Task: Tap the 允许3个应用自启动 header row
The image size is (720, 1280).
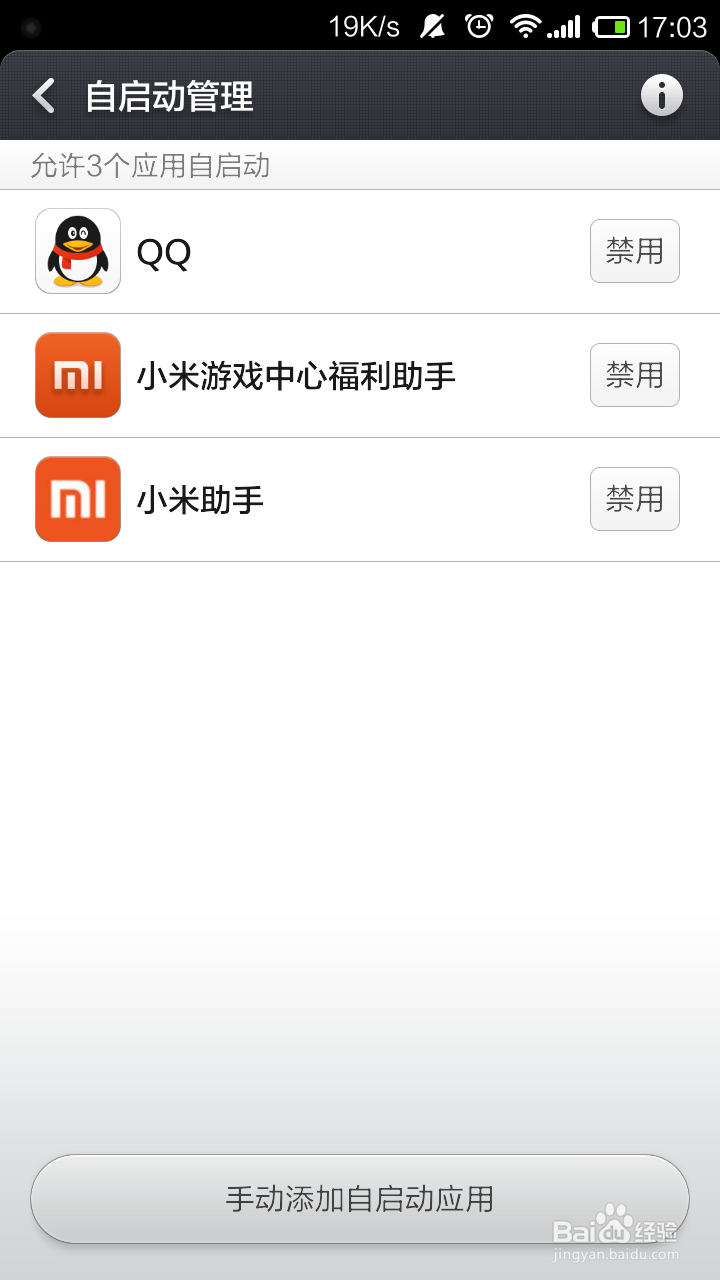Action: coord(150,164)
